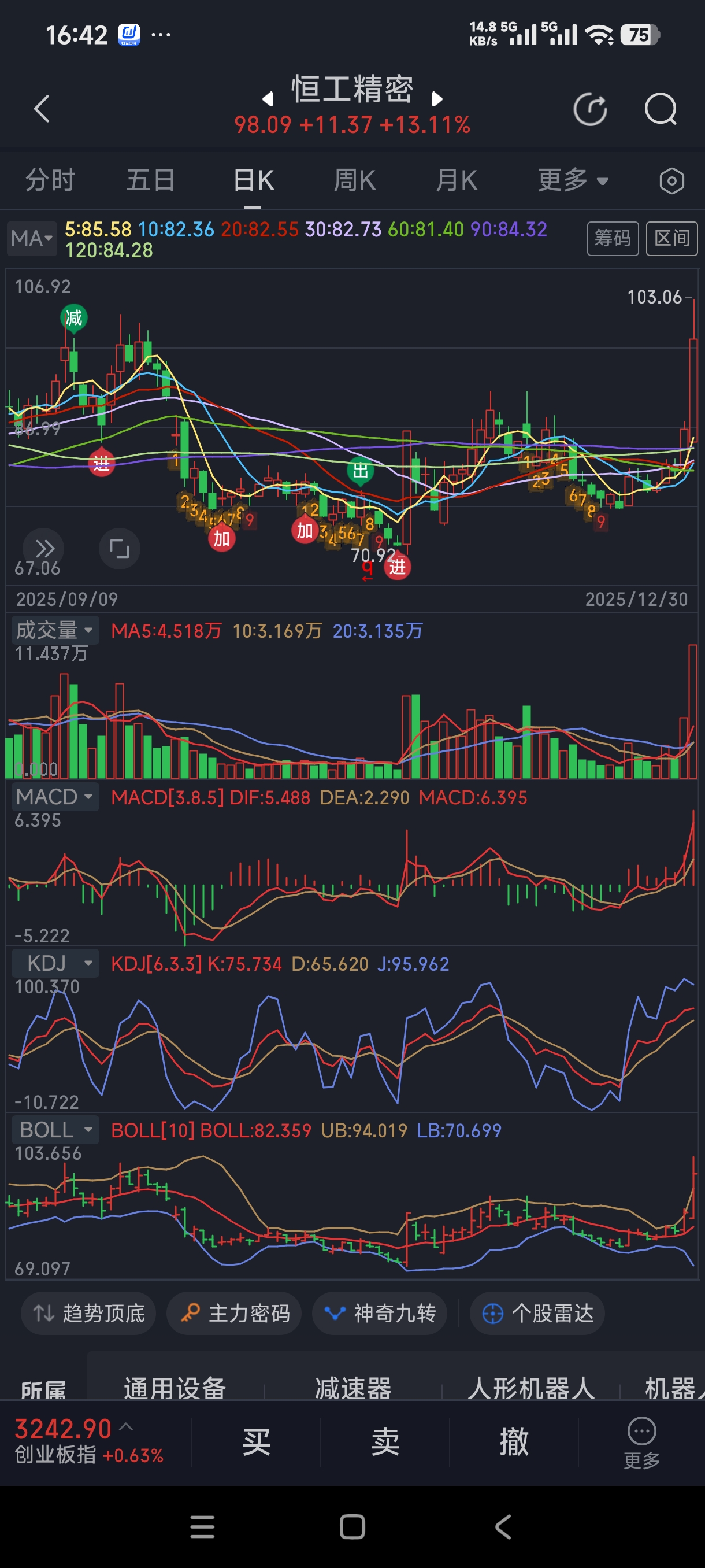Screen dimensions: 705x1568
Task: Tap the 主力密码 chip
Action: click(234, 1313)
